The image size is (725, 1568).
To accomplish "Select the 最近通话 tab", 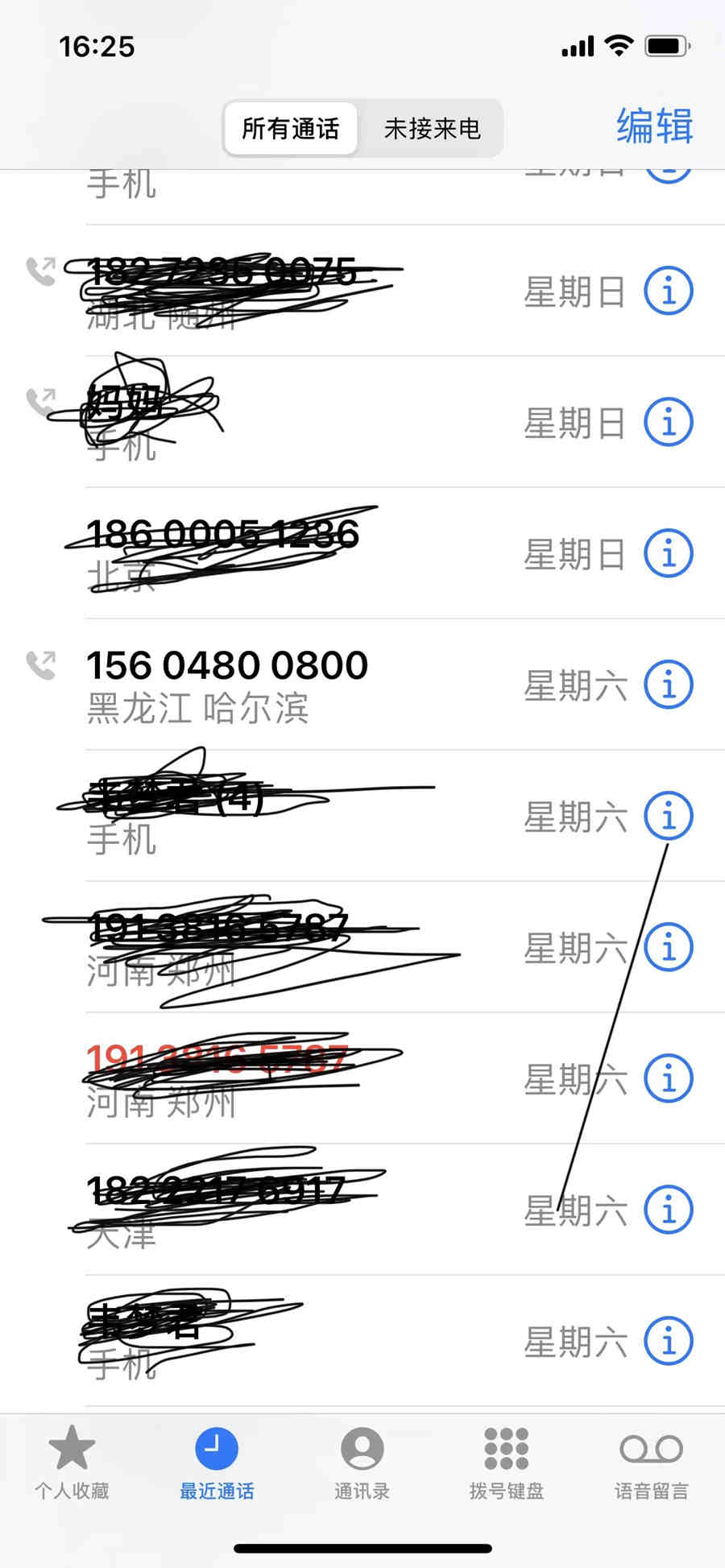I will 217,1462.
